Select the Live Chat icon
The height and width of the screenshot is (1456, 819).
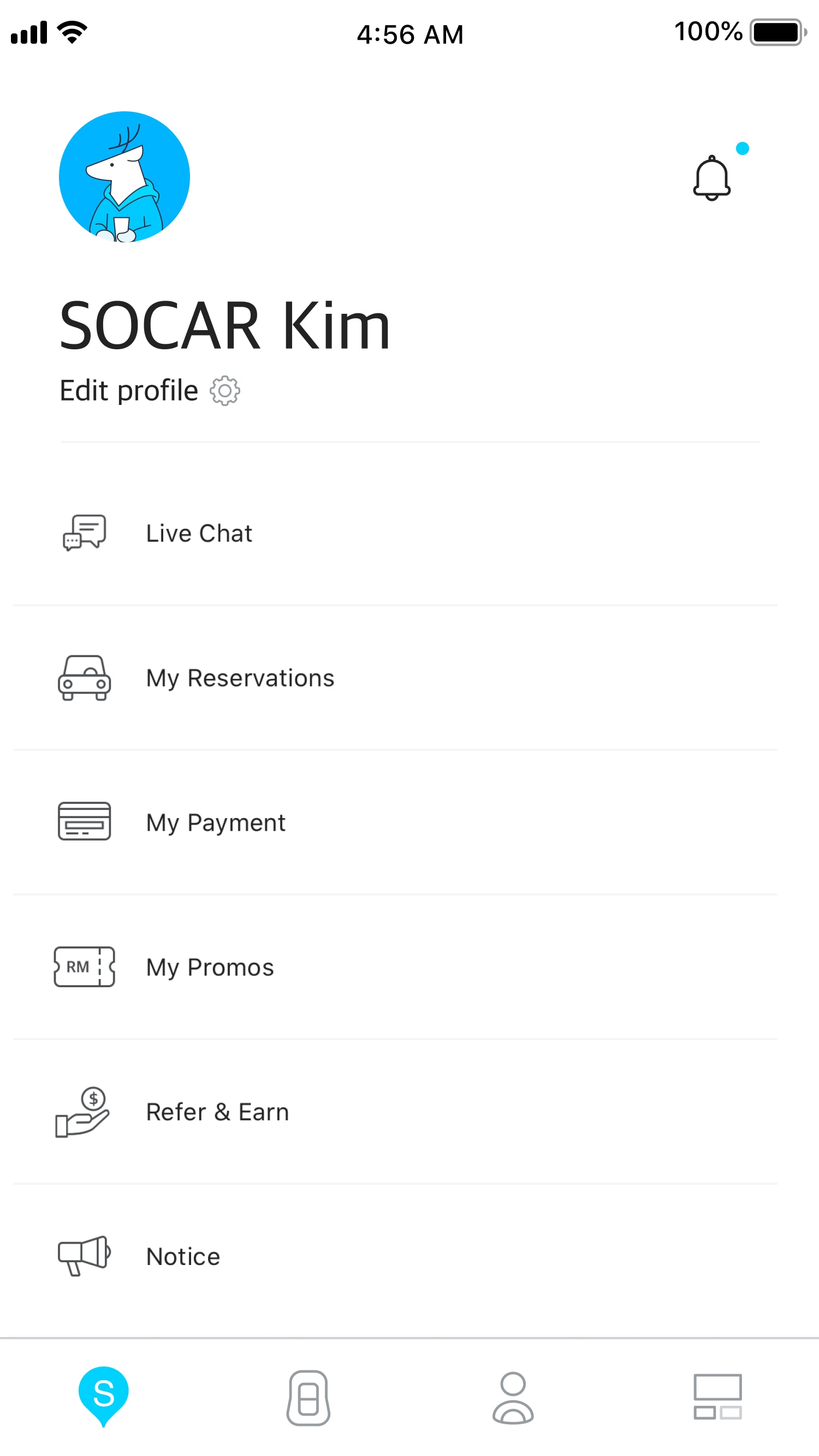coord(84,532)
